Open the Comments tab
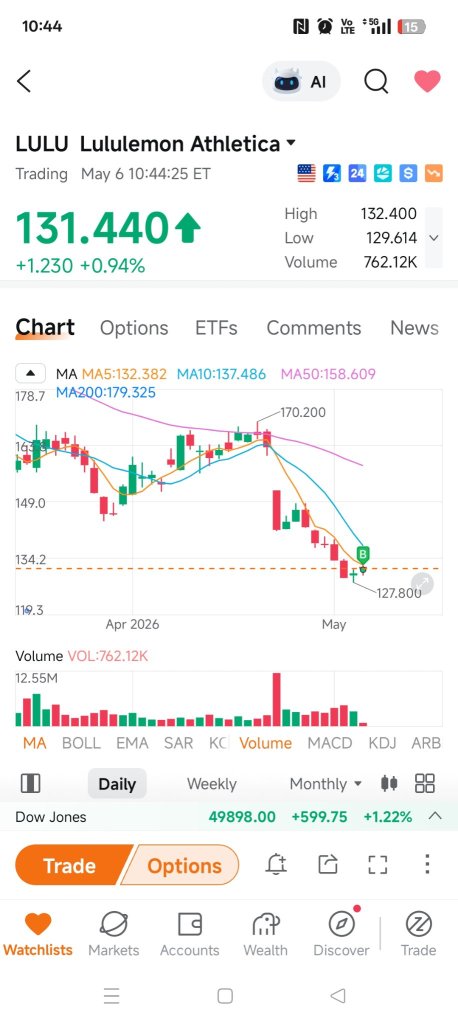This screenshot has height=1024, width=458. 314,328
